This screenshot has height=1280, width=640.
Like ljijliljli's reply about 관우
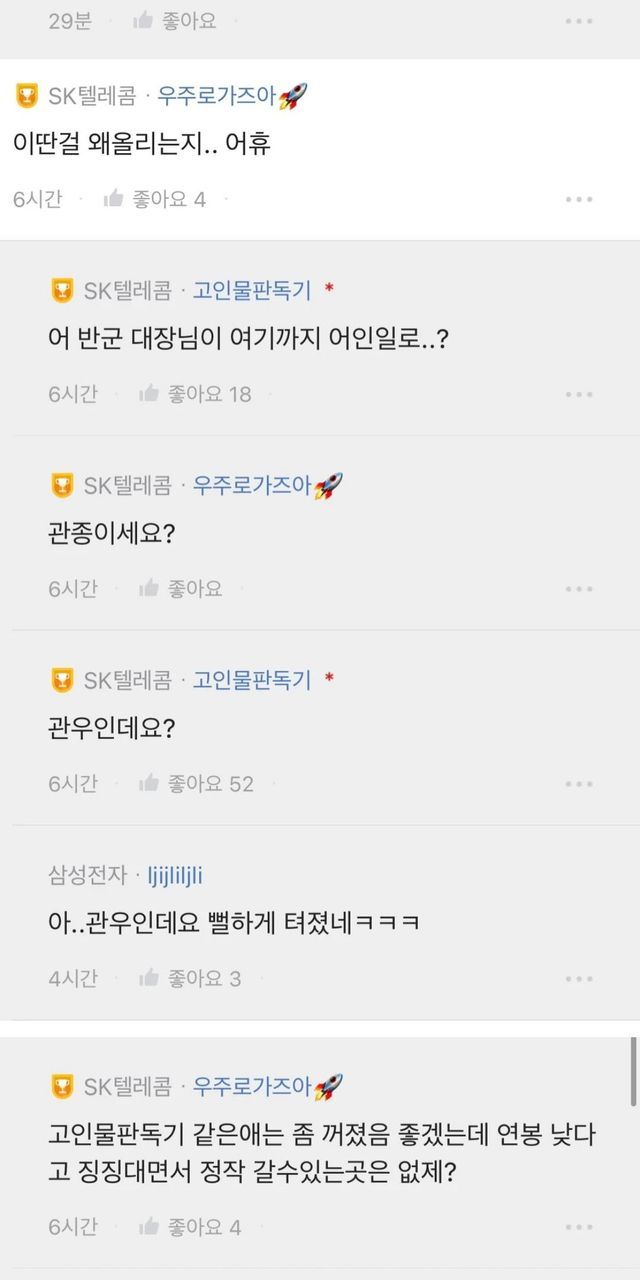point(190,979)
